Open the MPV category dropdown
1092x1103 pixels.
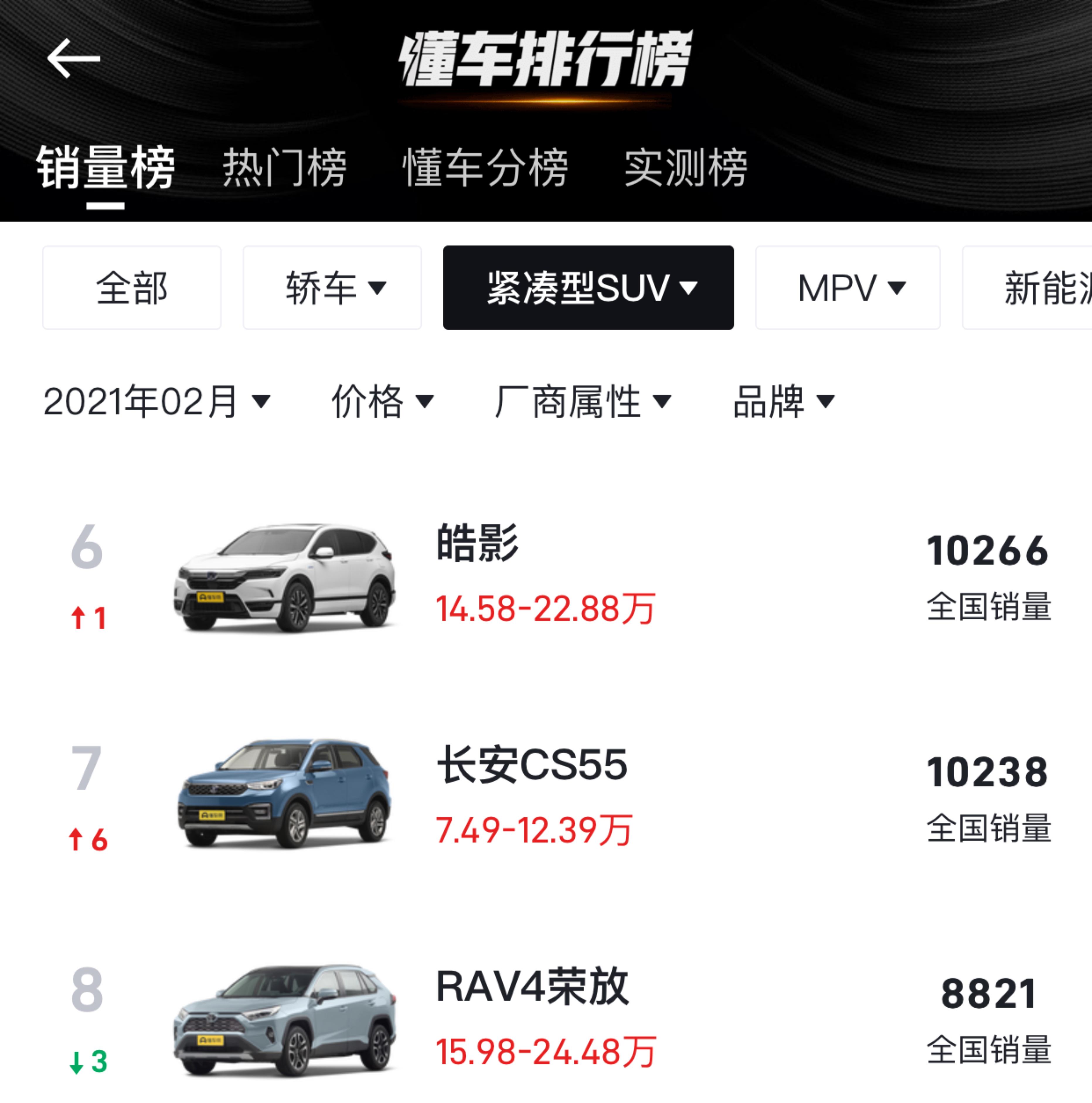point(848,288)
